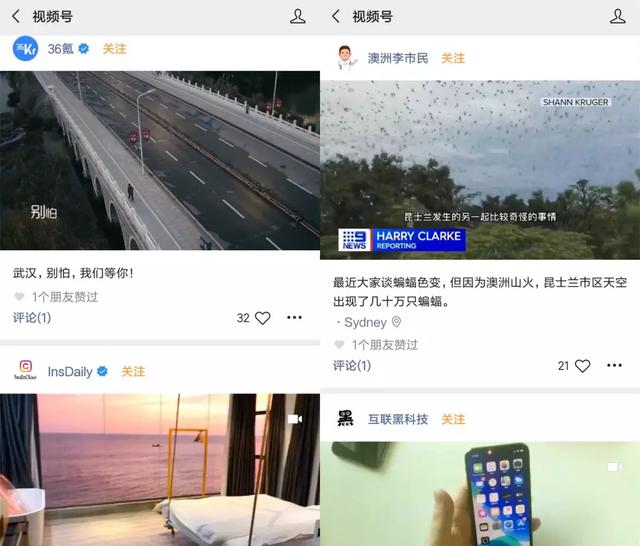
Task: Play the bat swarm news video
Action: click(x=480, y=170)
